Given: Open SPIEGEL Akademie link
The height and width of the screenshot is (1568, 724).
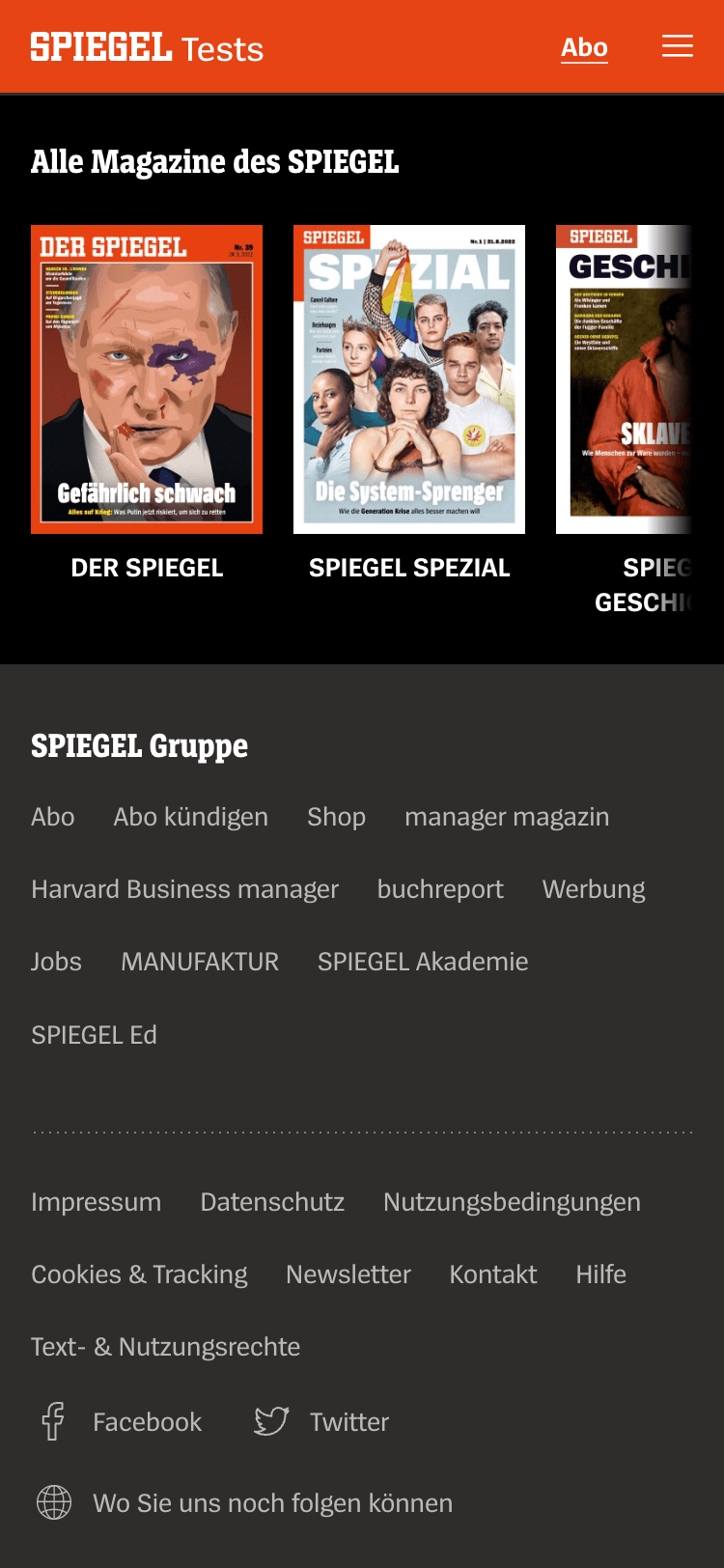Looking at the screenshot, I should 423,962.
